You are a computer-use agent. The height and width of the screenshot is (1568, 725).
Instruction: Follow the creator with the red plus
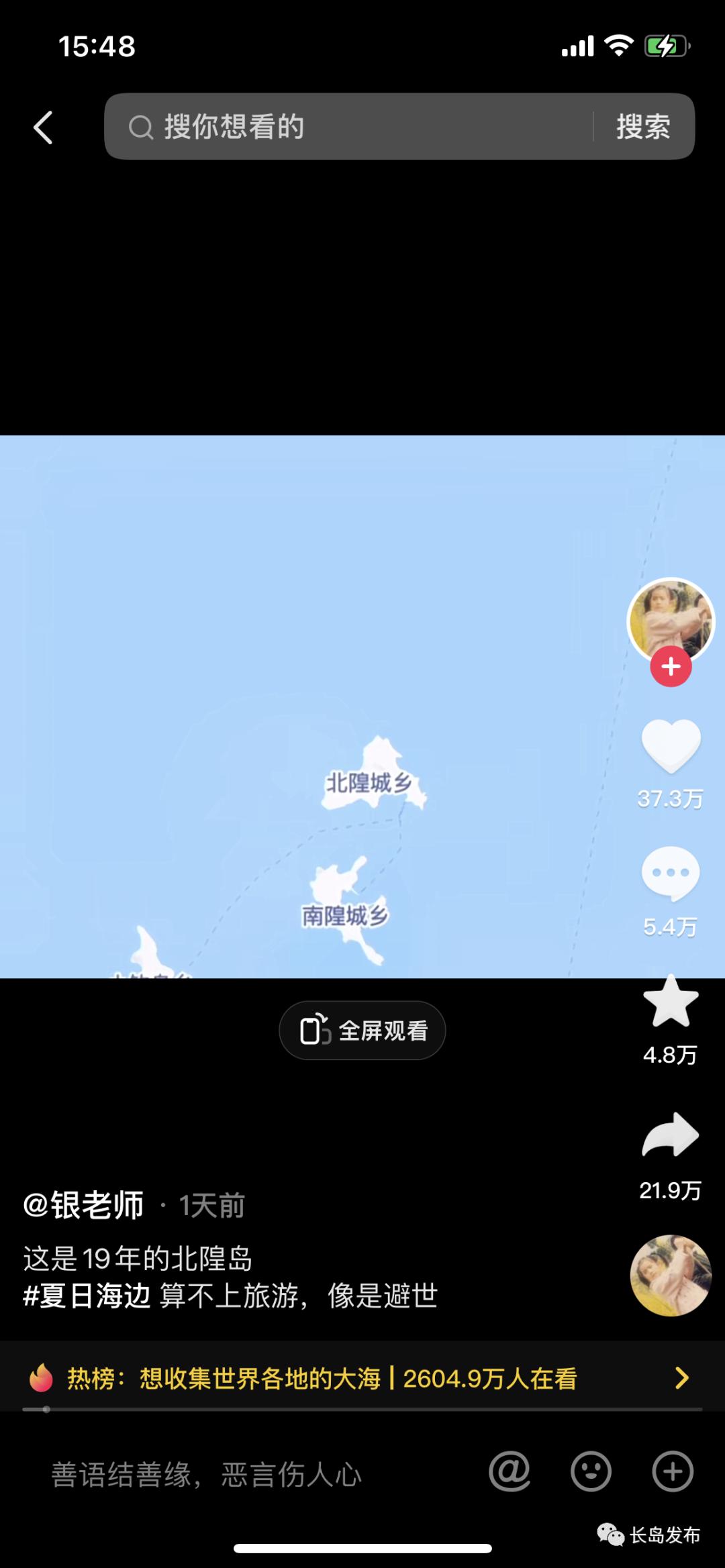click(671, 667)
